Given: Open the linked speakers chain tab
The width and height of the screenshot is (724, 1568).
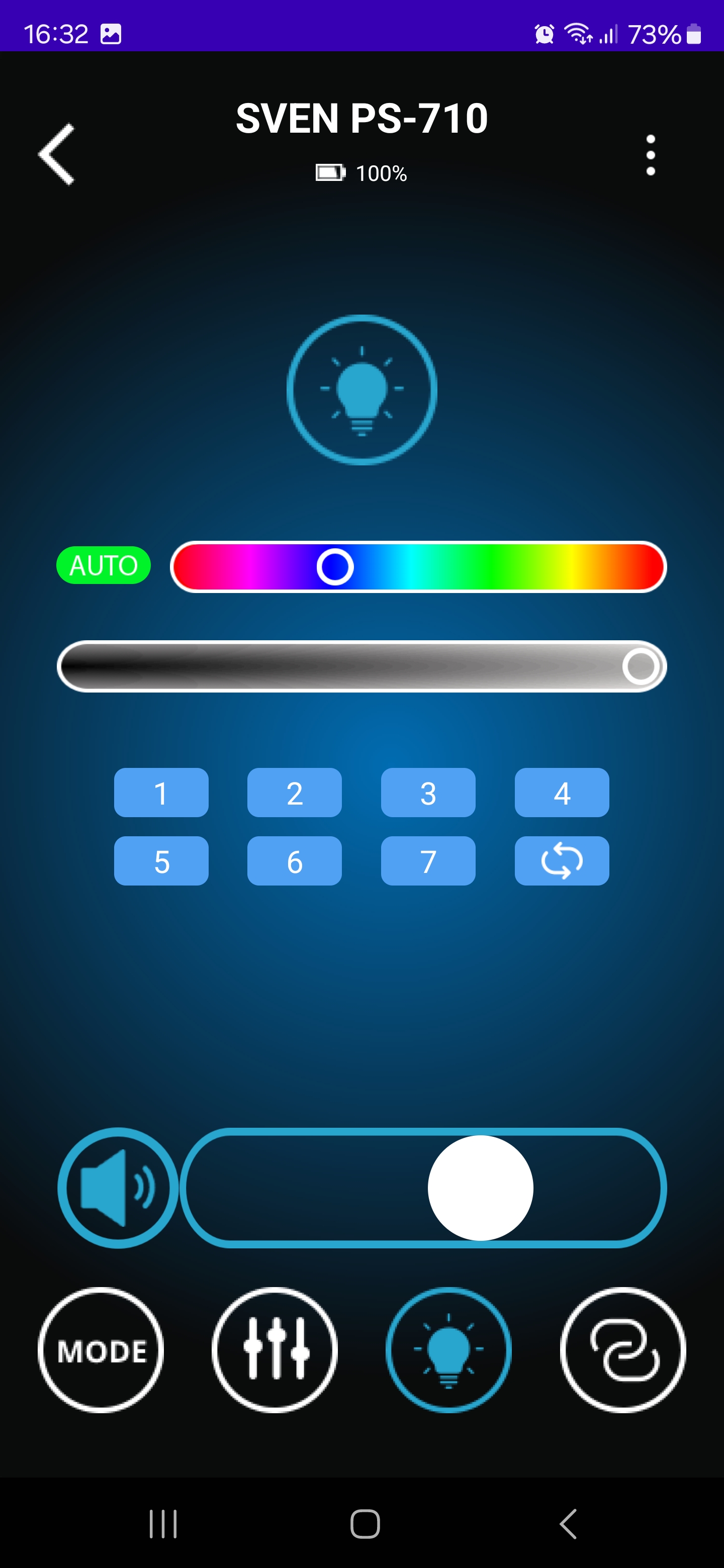Looking at the screenshot, I should (x=622, y=1349).
